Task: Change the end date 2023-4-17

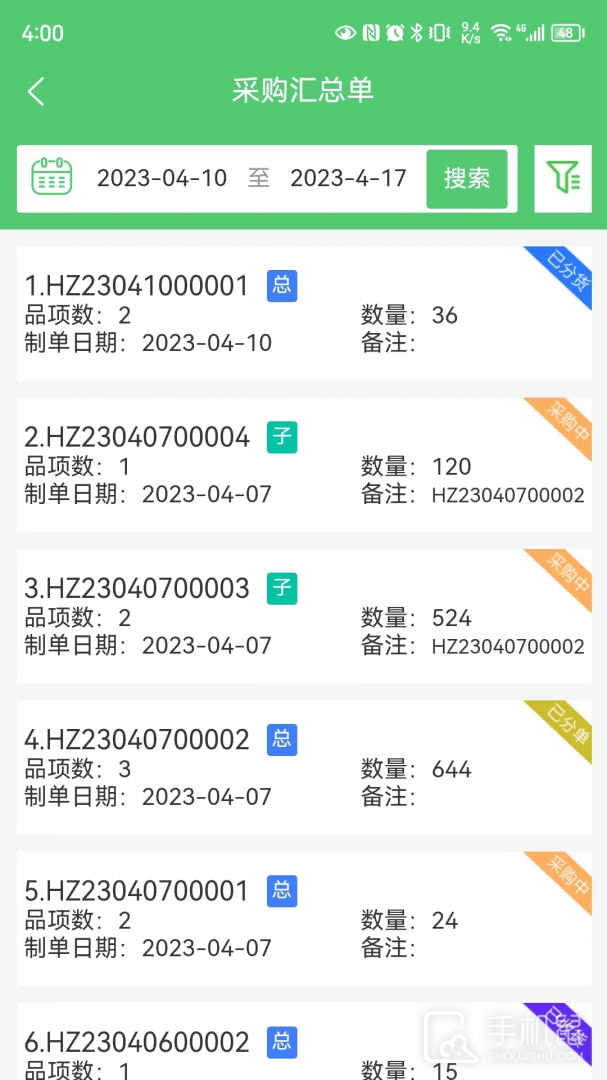Action: 348,179
